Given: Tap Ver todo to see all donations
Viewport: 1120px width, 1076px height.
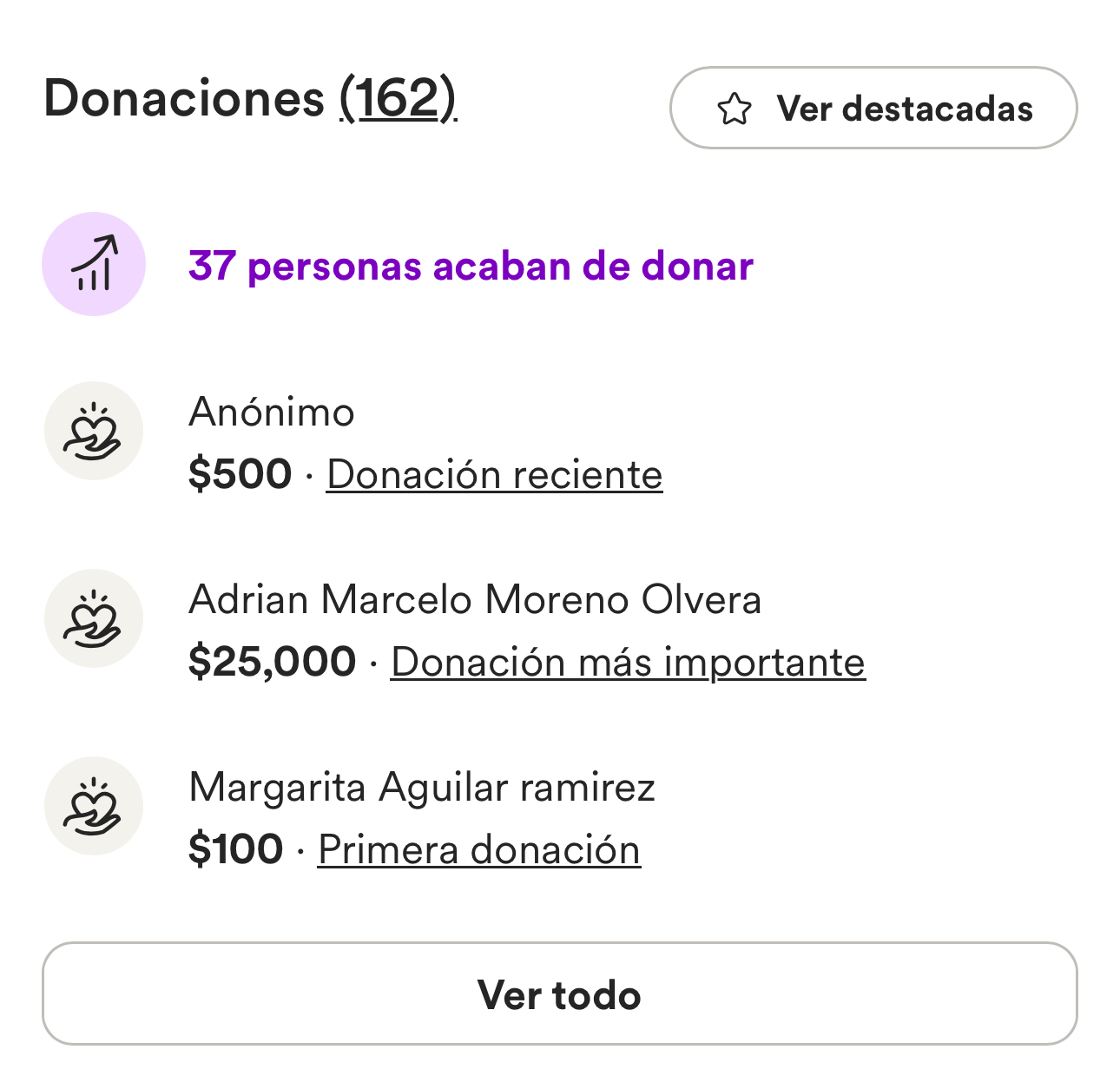Looking at the screenshot, I should tap(559, 994).
